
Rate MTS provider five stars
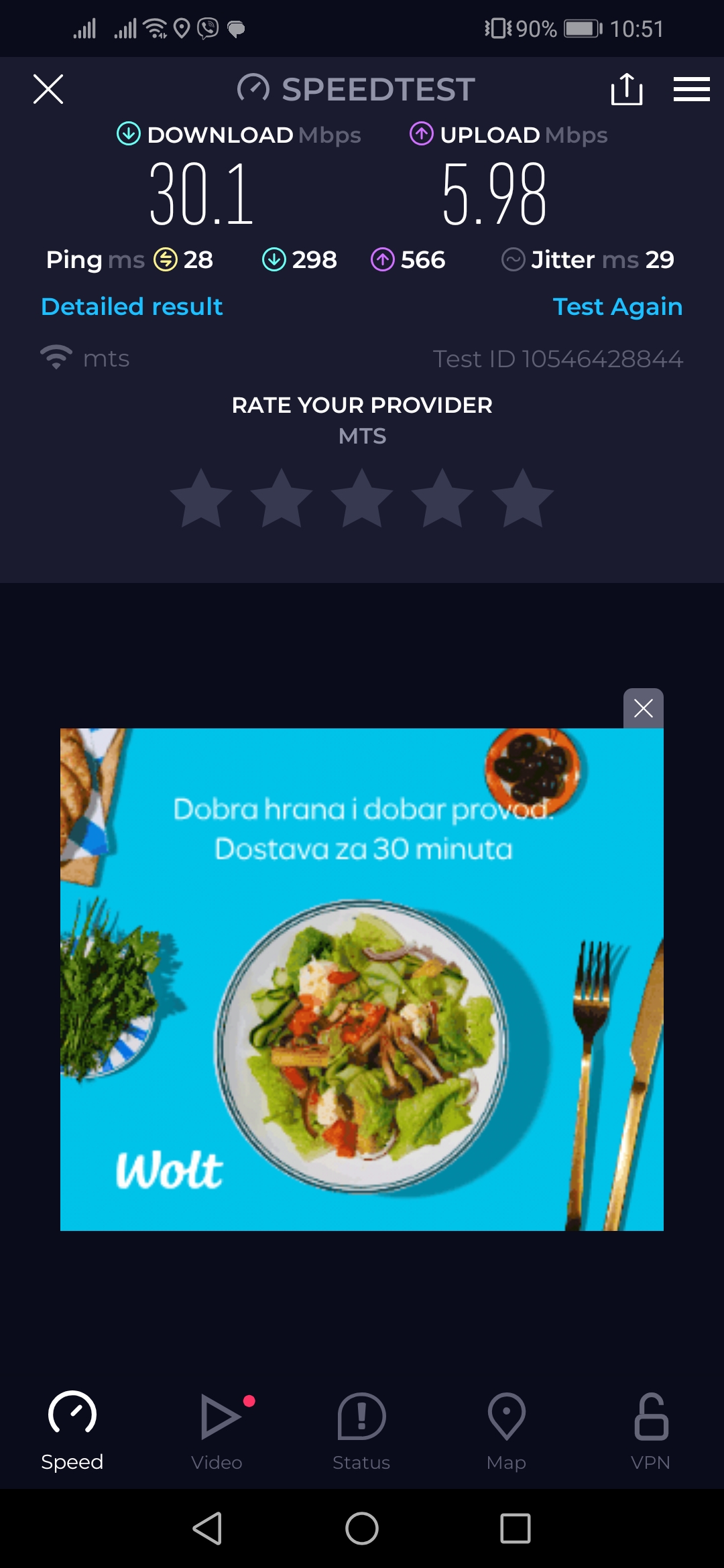[x=523, y=499]
